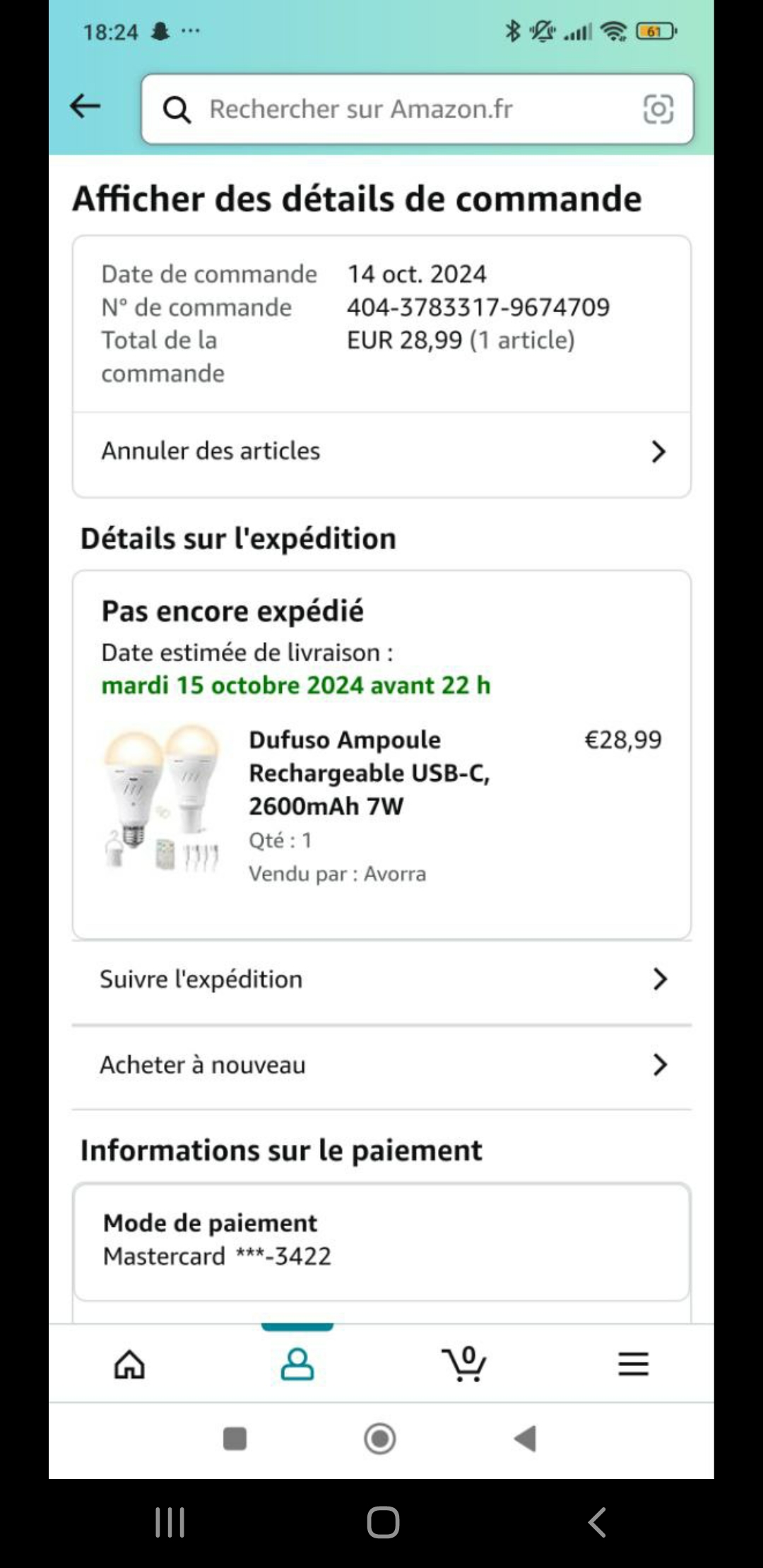Open the shopping cart tab
Screen dimensions: 763x1568
click(x=464, y=1364)
